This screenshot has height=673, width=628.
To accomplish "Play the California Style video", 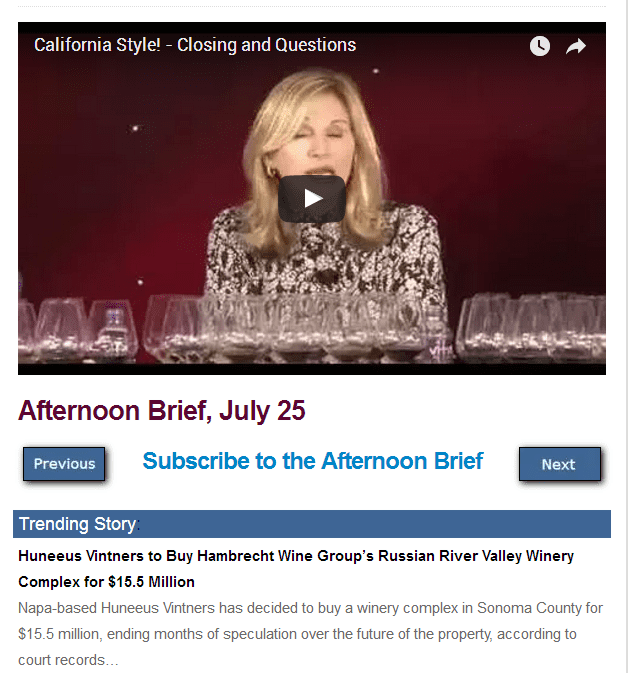I will pos(312,198).
